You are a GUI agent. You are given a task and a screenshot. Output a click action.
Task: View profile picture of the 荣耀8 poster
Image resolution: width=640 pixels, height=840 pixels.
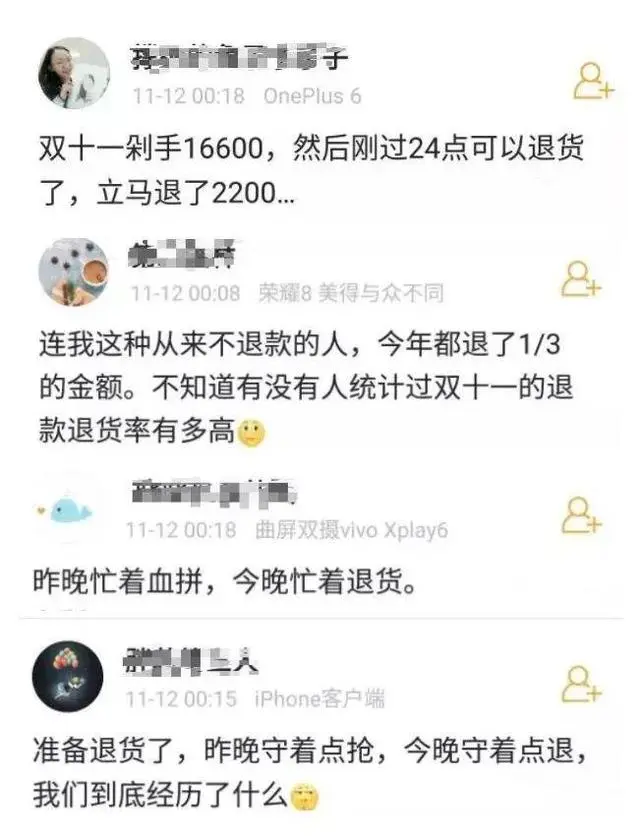(73, 272)
